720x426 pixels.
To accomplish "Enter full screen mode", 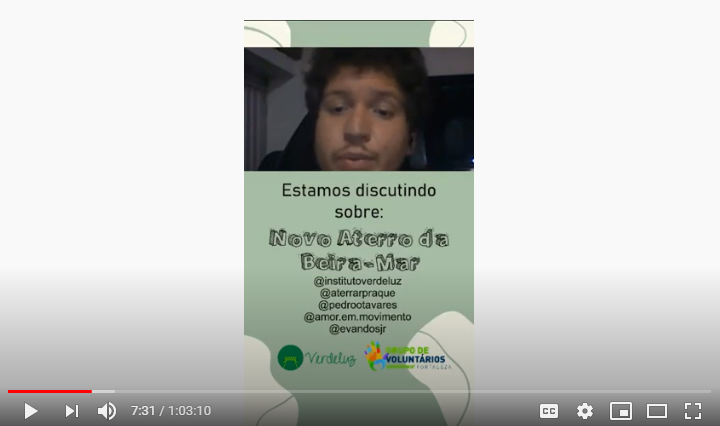I will tap(692, 411).
